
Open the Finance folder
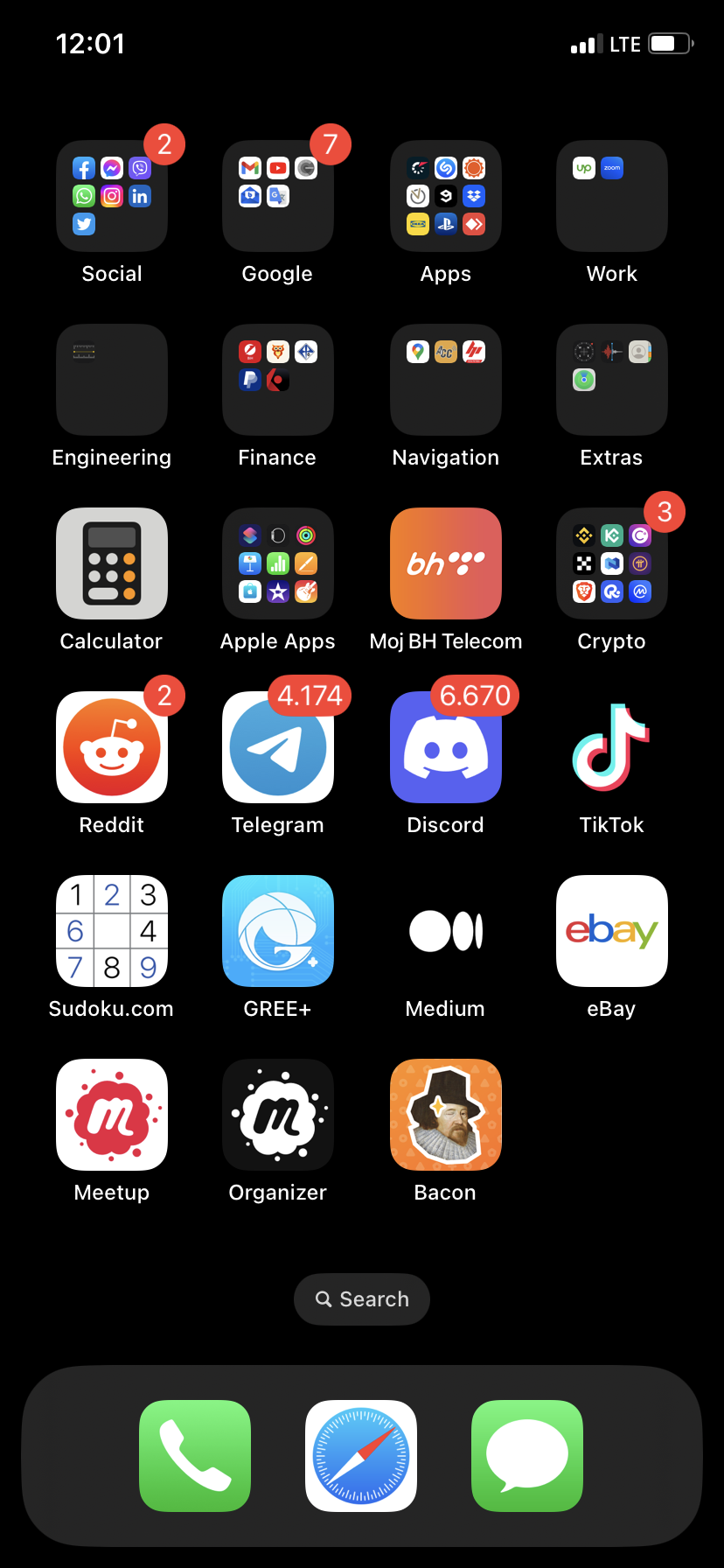278,380
